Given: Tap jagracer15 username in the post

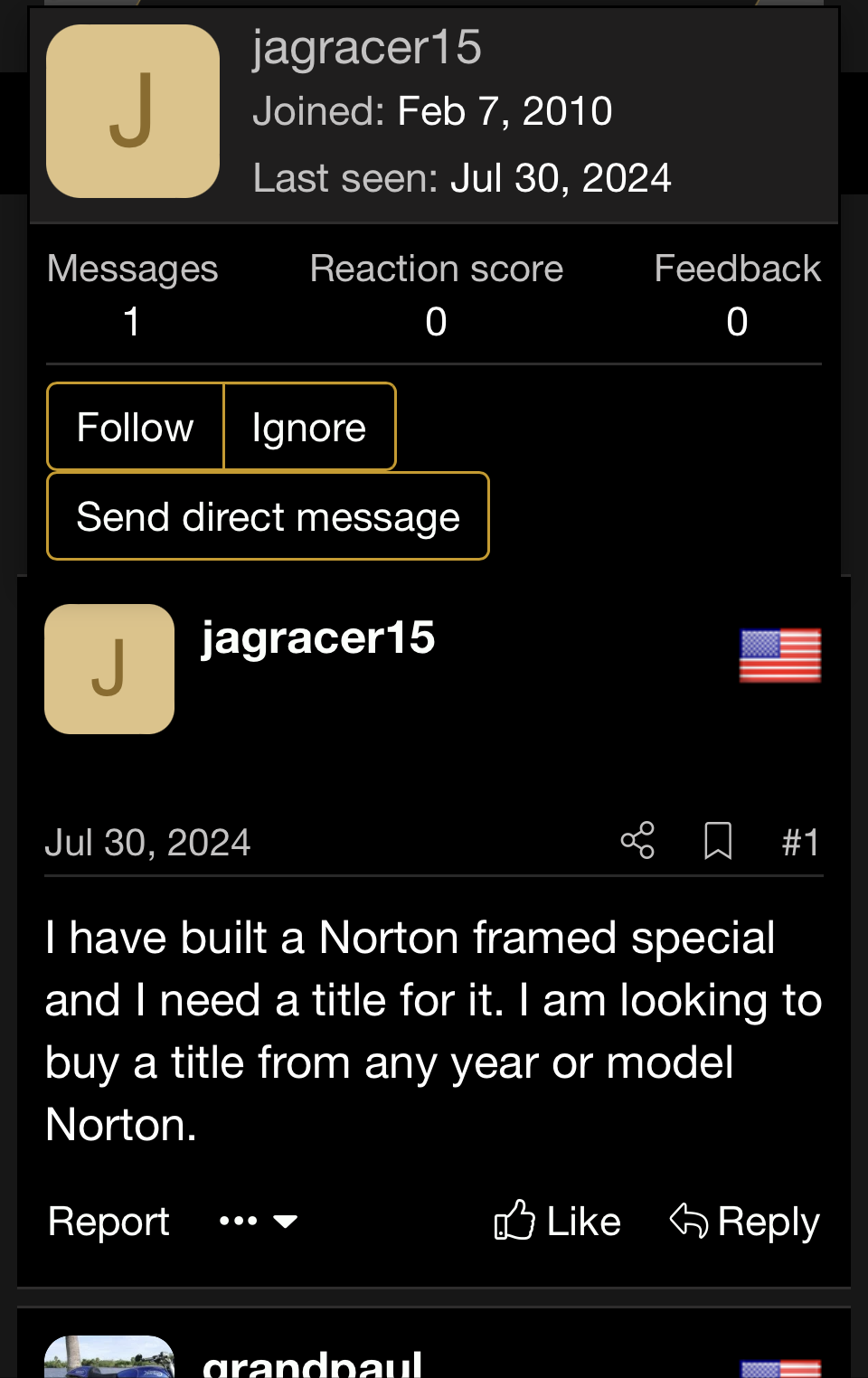Looking at the screenshot, I should point(318,637).
